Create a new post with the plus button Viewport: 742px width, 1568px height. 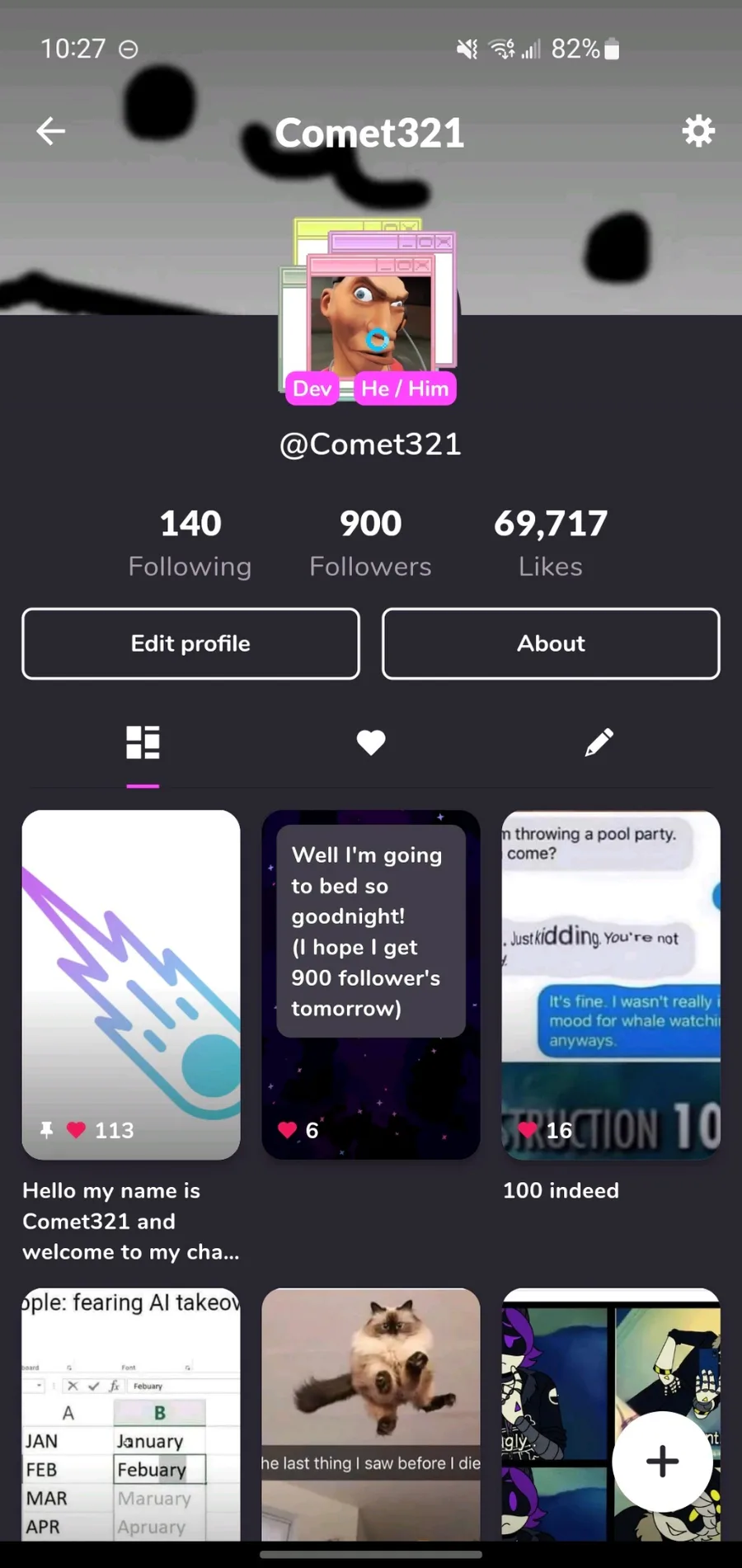[663, 1461]
